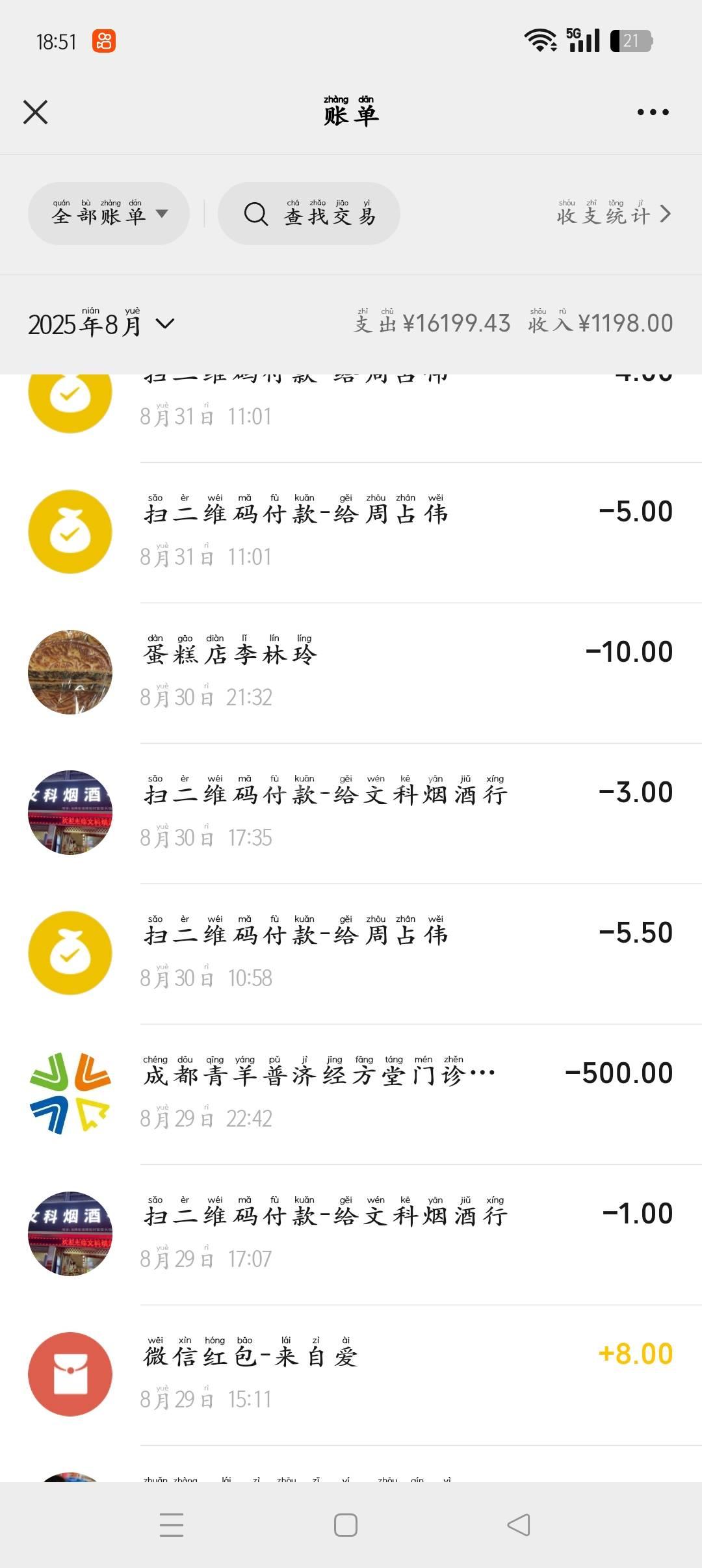The width and height of the screenshot is (702, 1568).
Task: Open the -1.00 payment to 文科烟酒行
Action: (x=351, y=1235)
